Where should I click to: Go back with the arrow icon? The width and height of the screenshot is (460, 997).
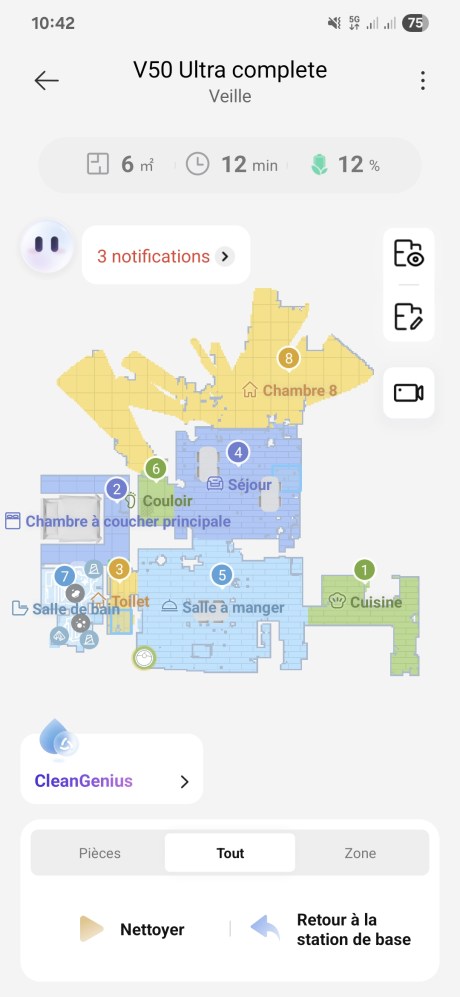(x=46, y=81)
